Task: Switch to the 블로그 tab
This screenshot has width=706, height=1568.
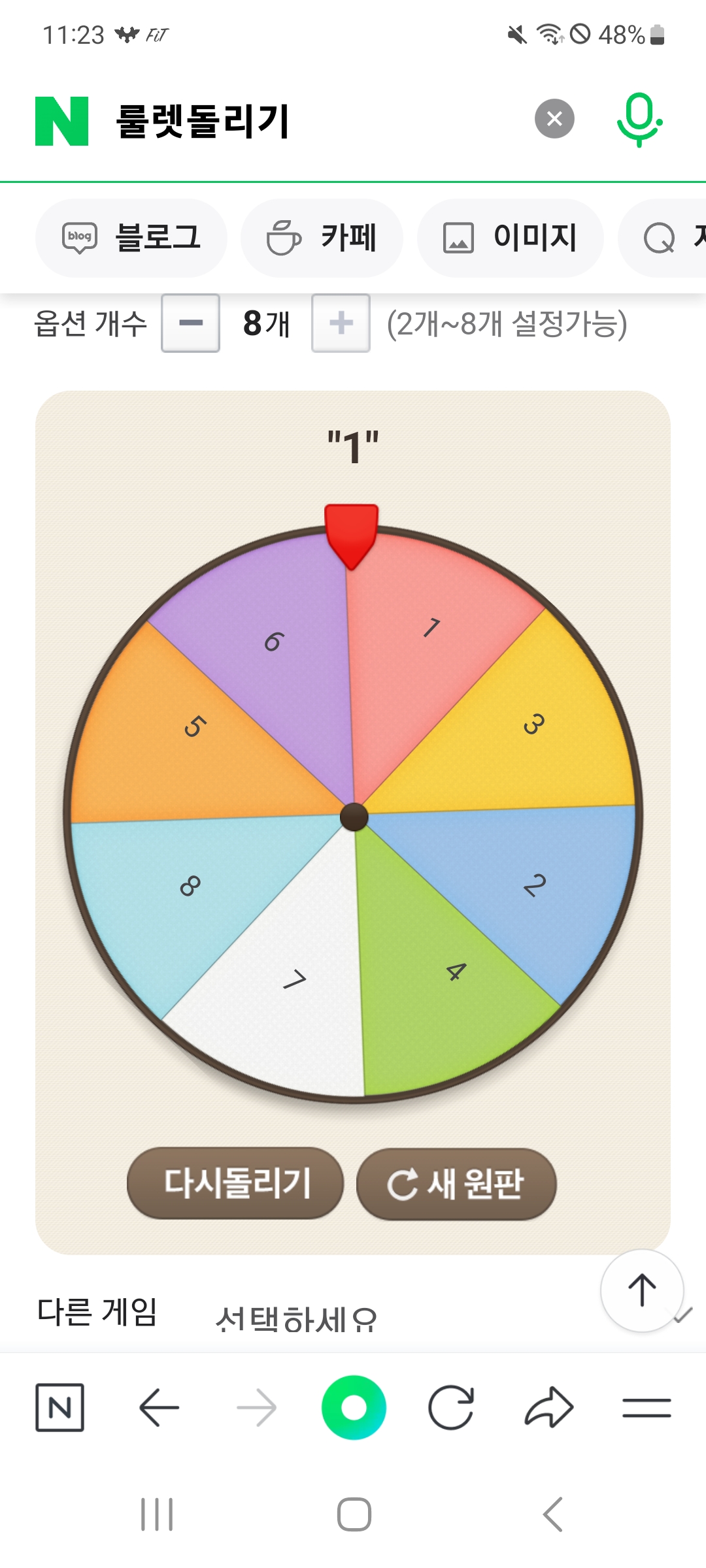Action: 131,238
